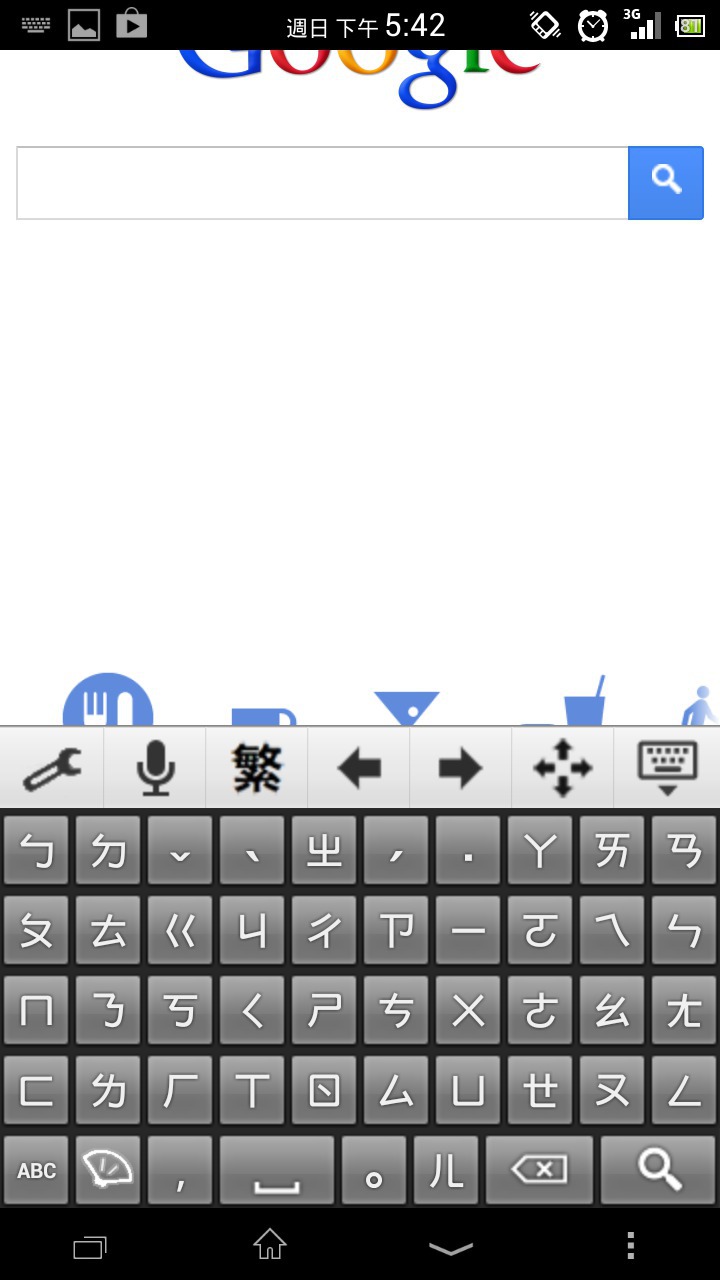The image size is (720, 1280).
Task: Move cursor right with arrow key
Action: pos(460,768)
